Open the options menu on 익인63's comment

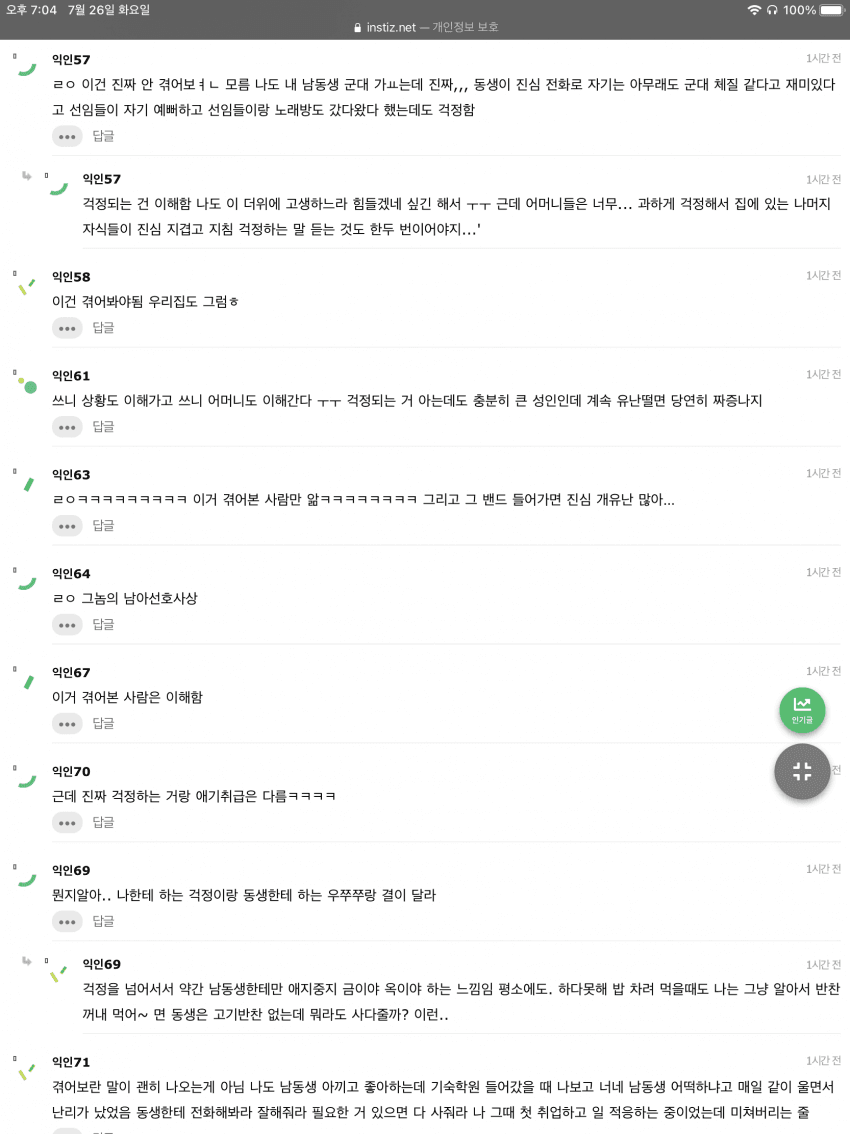tap(67, 525)
